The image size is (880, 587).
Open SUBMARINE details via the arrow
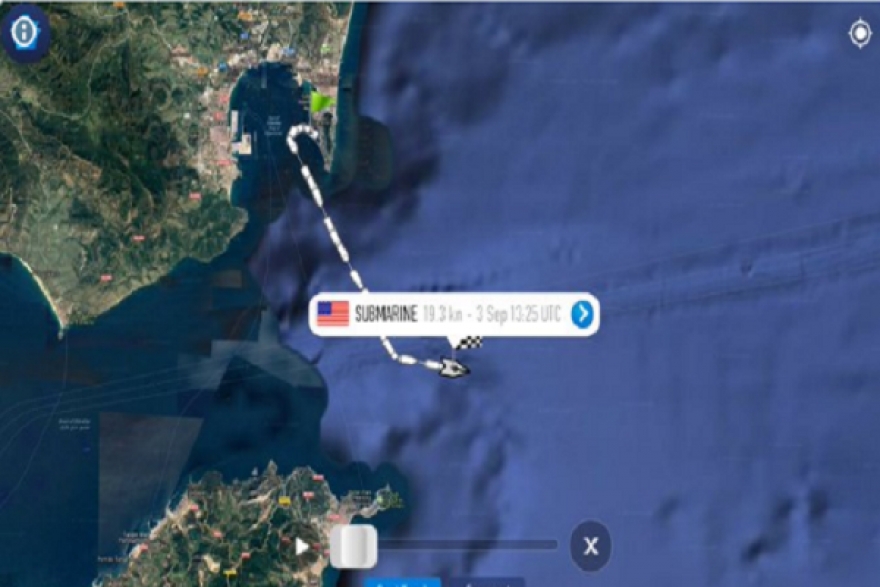click(x=582, y=315)
